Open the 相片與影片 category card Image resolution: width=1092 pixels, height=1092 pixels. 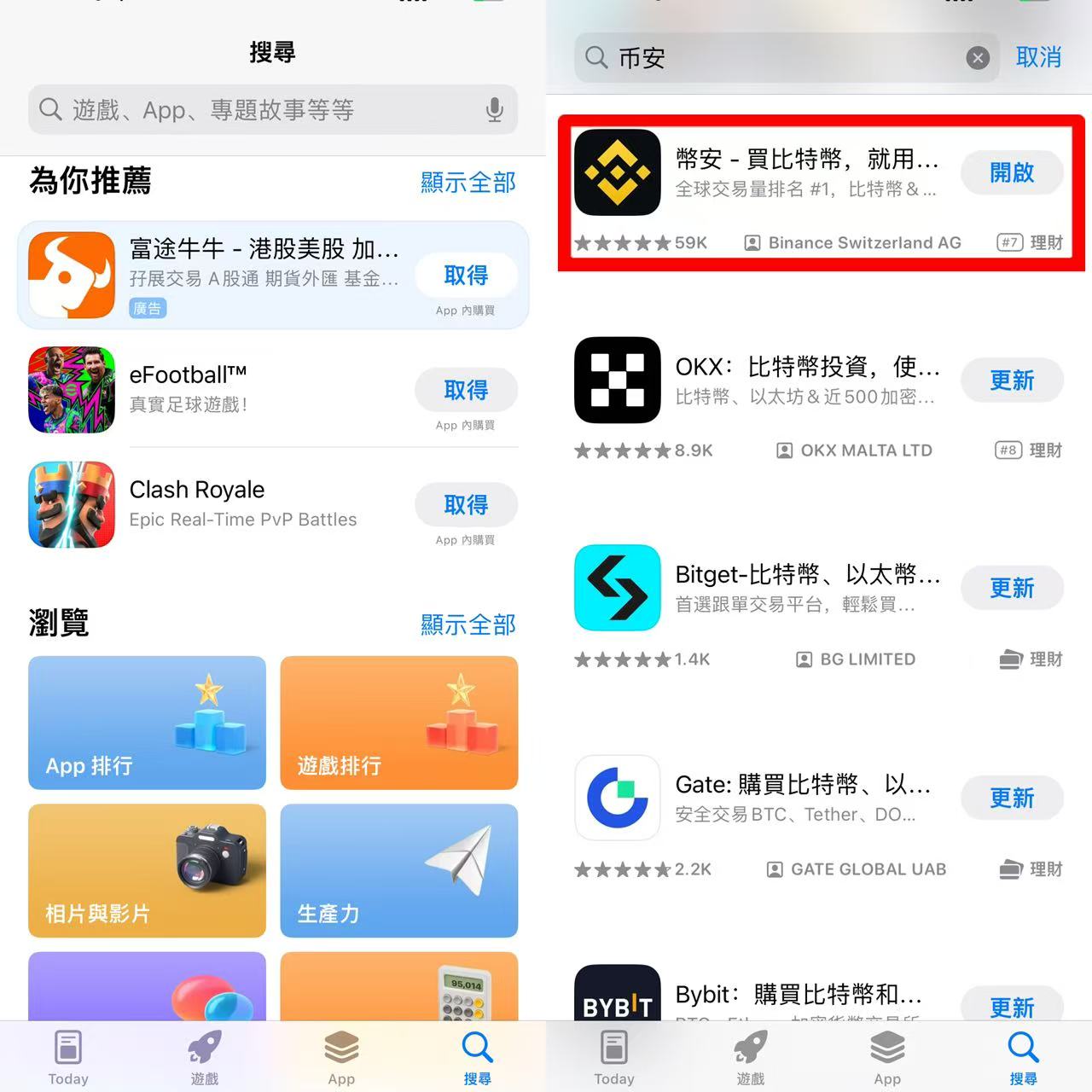(147, 870)
